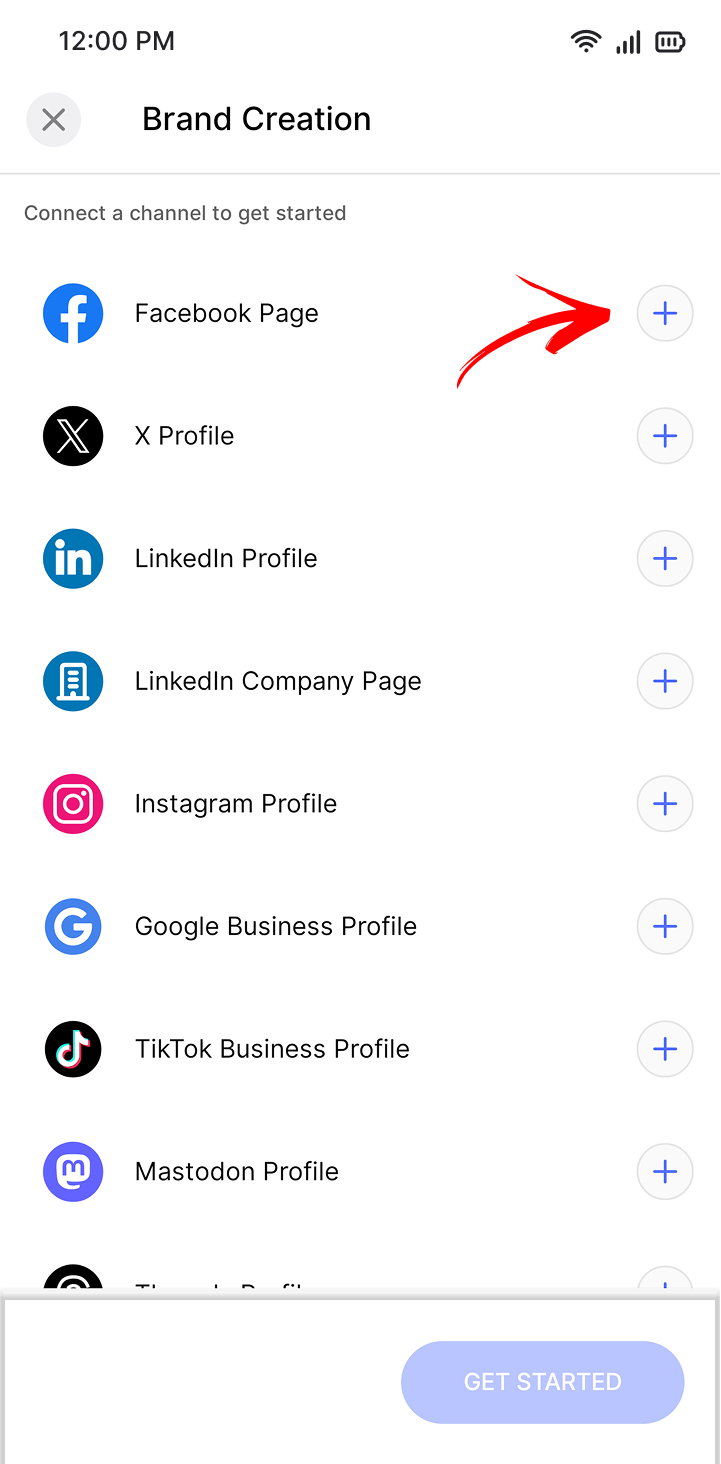Image resolution: width=721 pixels, height=1464 pixels.
Task: Close the Brand Creation screen
Action: [x=53, y=120]
